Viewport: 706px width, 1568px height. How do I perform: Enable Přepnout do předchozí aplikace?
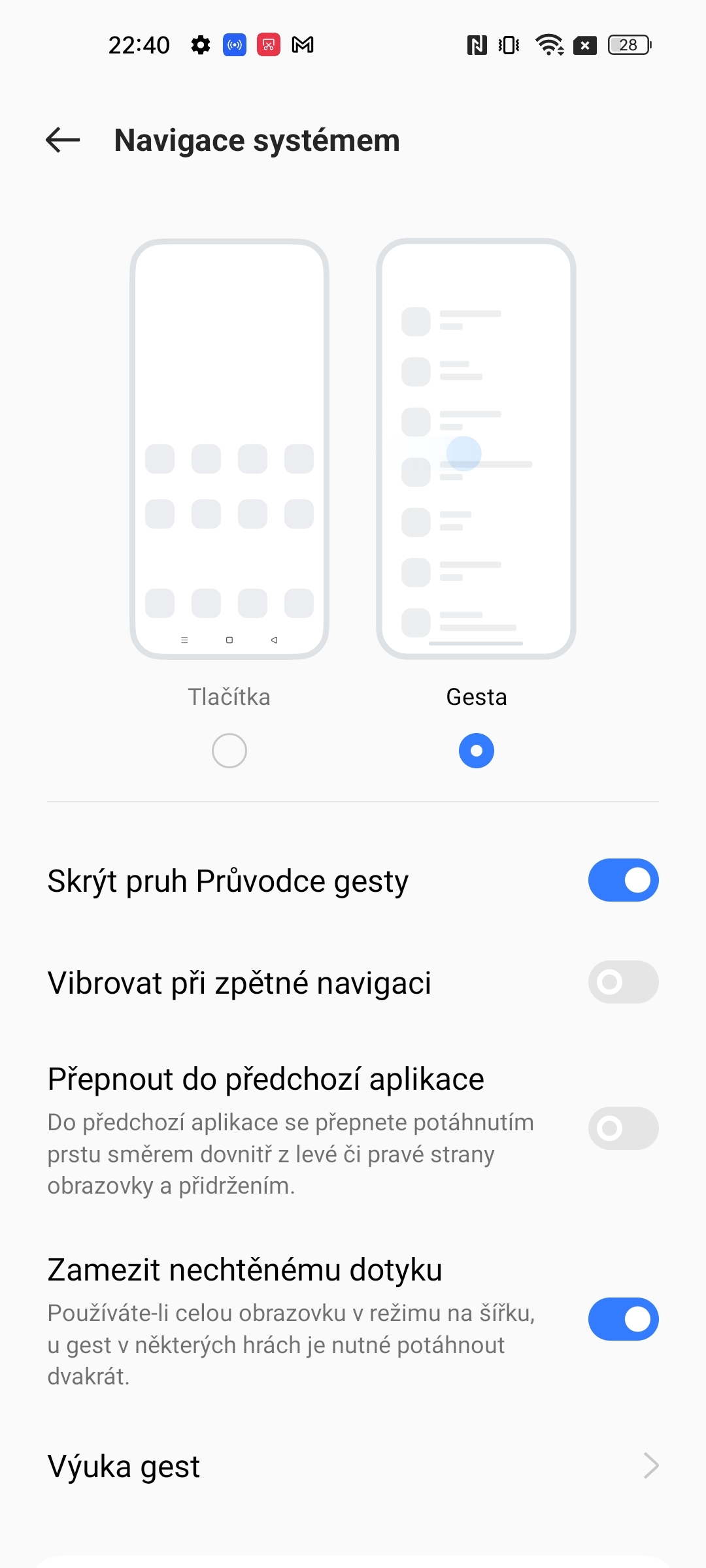622,1128
